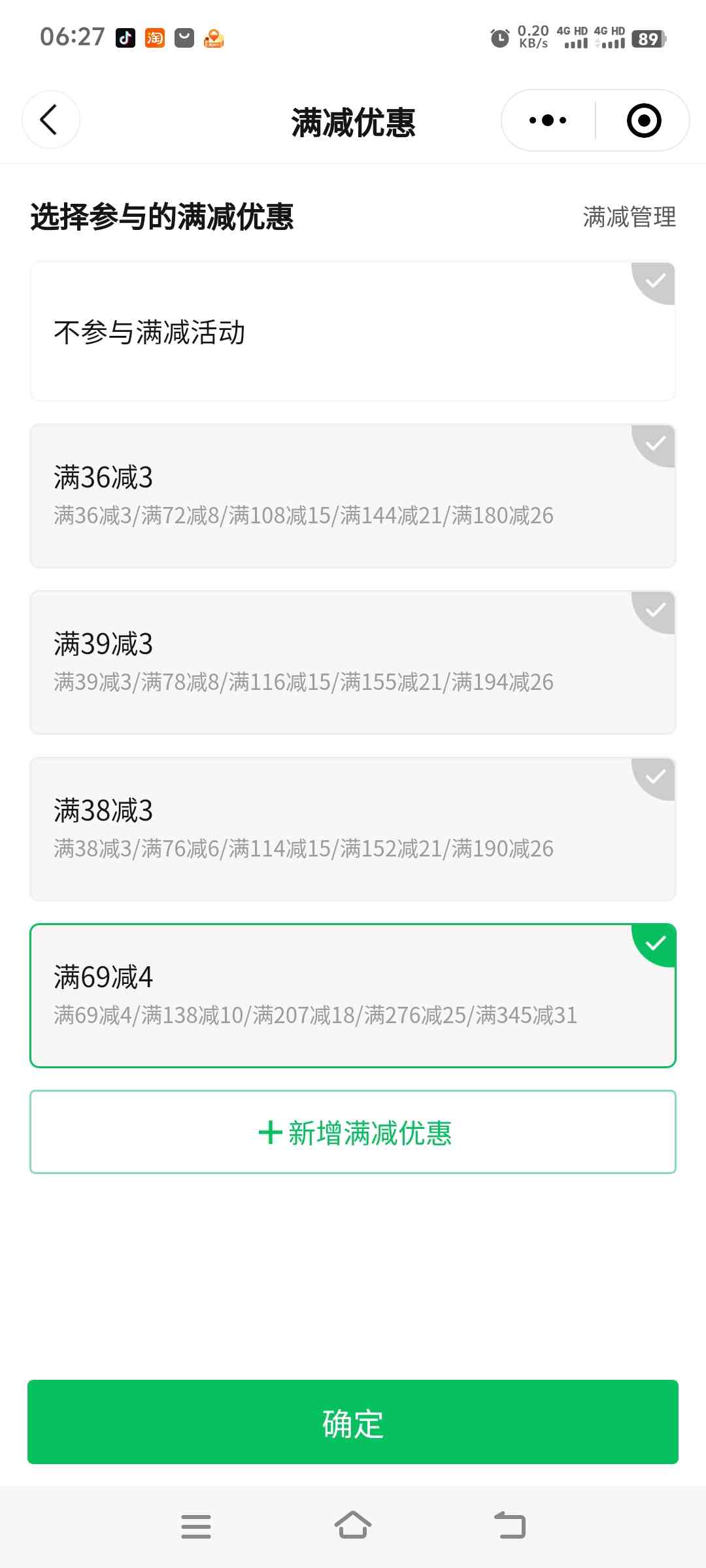Image resolution: width=706 pixels, height=1568 pixels.
Task: Open 满减管理 link
Action: click(629, 217)
